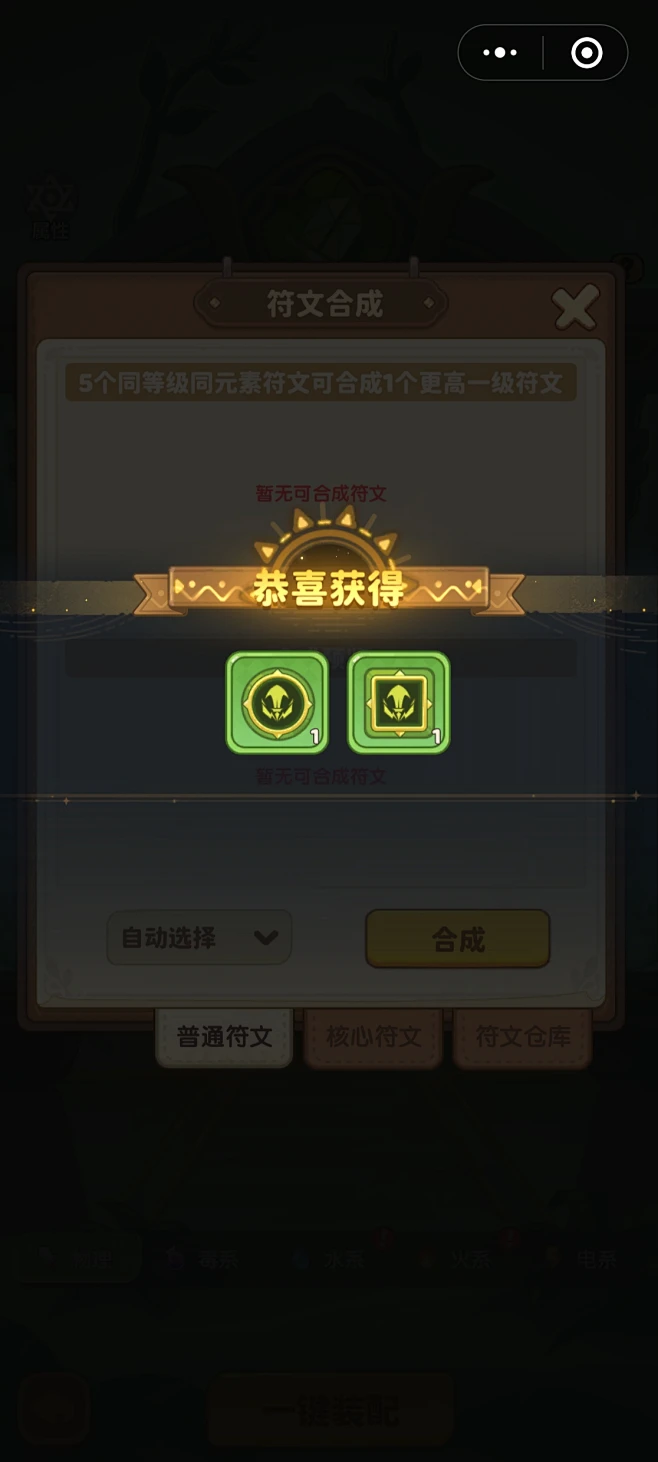
Task: Close the mini program with the circle button
Action: 586,53
